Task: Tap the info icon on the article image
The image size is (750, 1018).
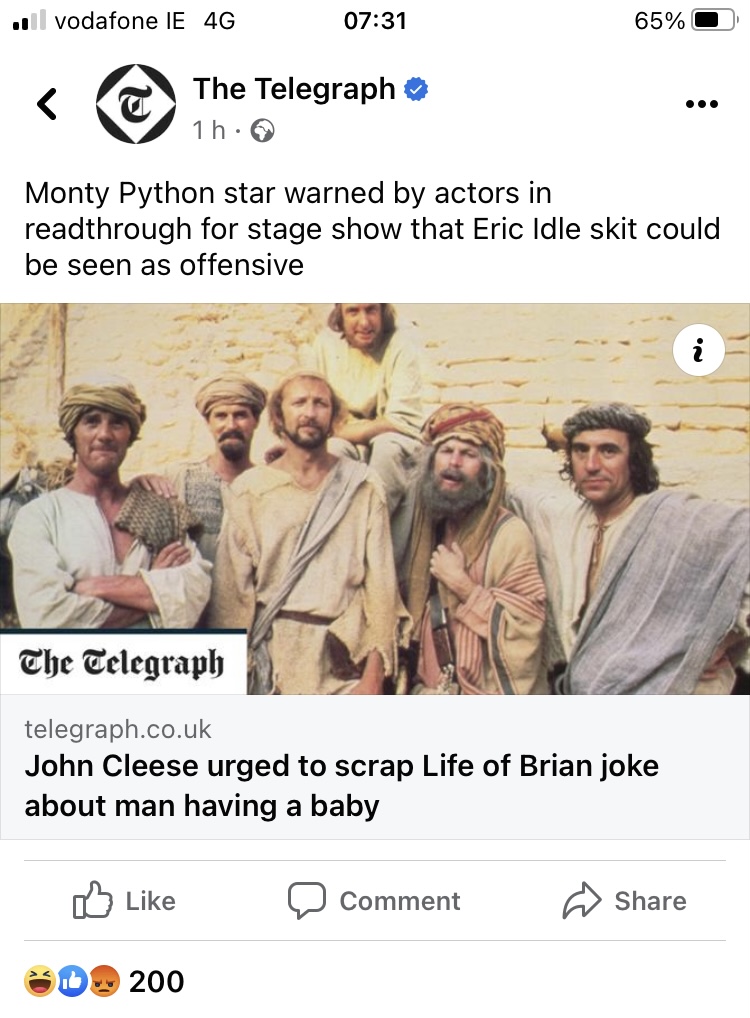Action: (x=699, y=349)
